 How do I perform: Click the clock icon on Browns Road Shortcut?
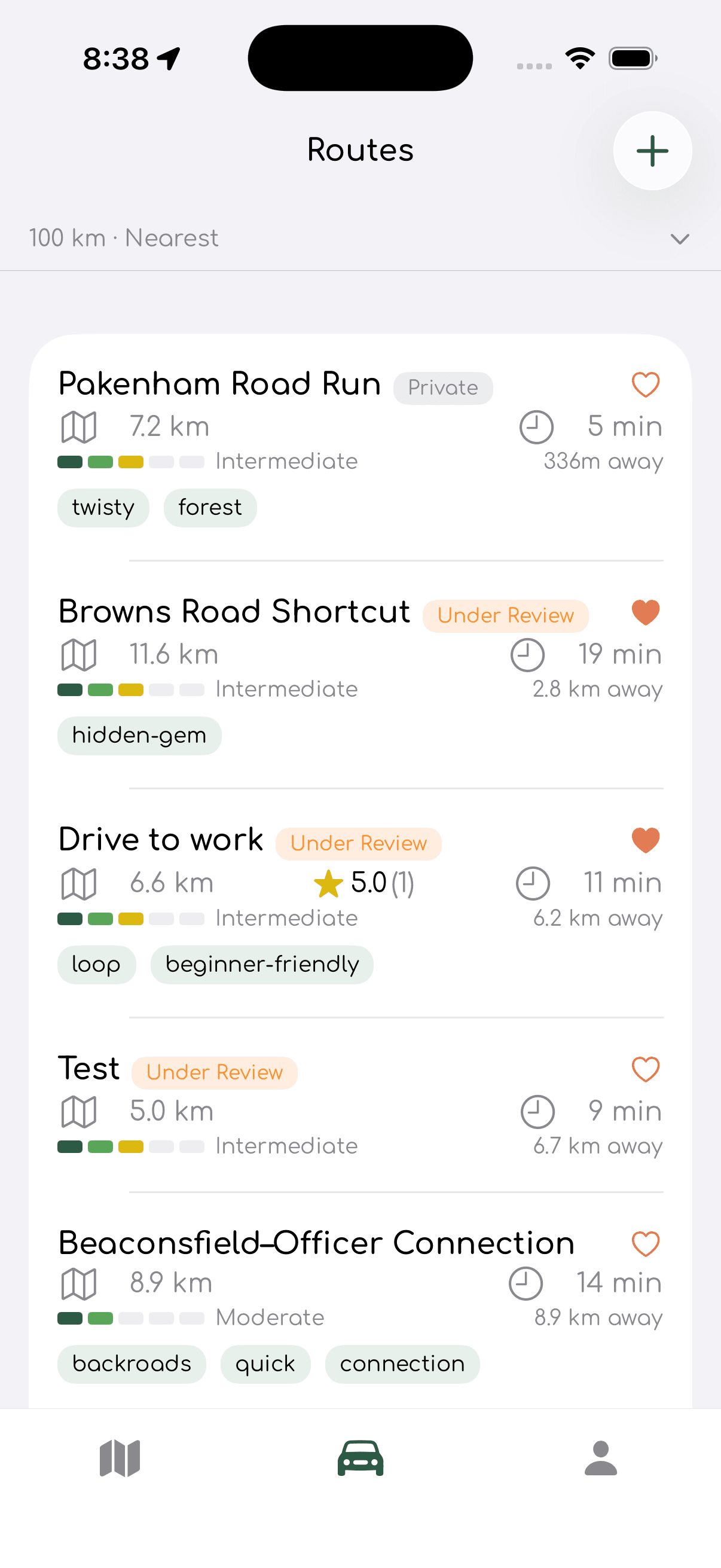click(528, 655)
